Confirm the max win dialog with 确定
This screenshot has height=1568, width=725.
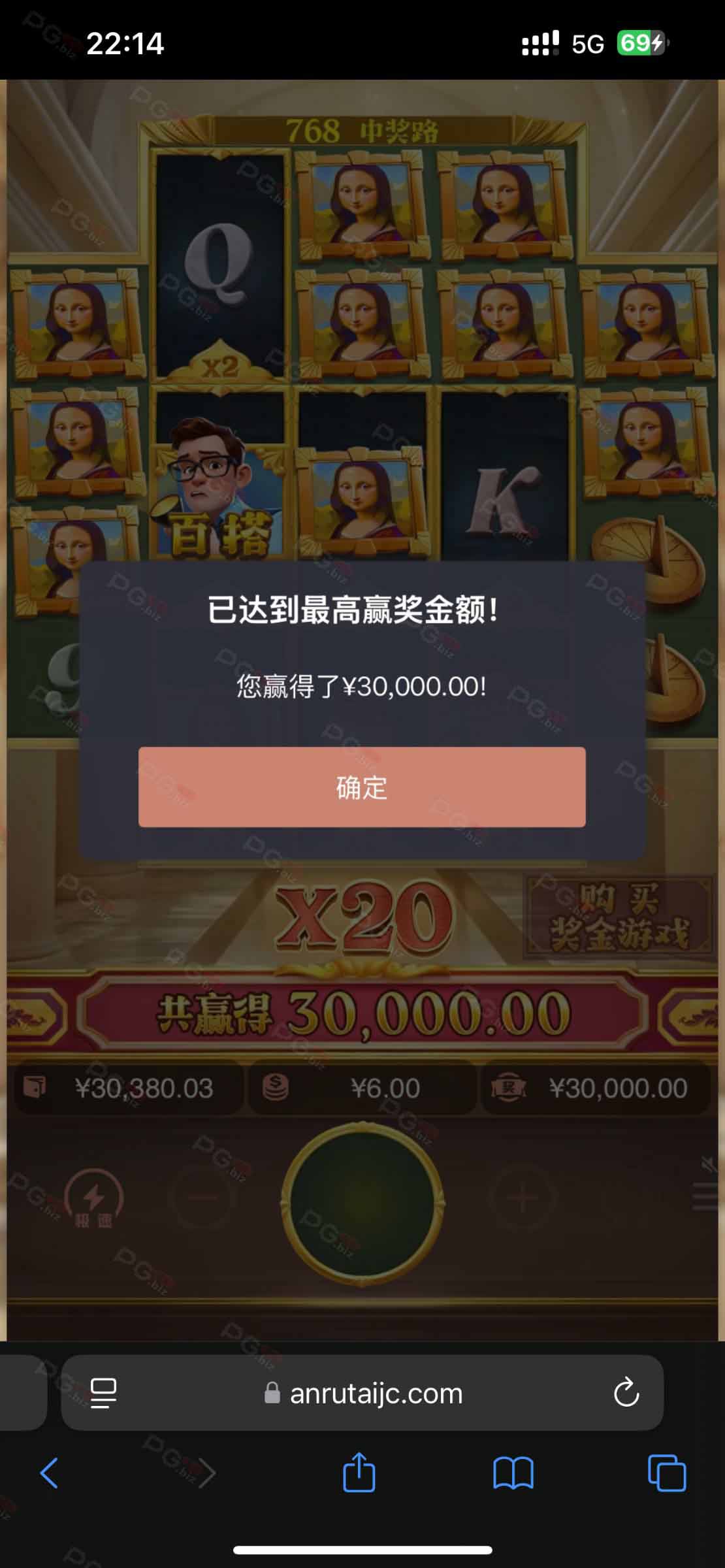point(362,787)
